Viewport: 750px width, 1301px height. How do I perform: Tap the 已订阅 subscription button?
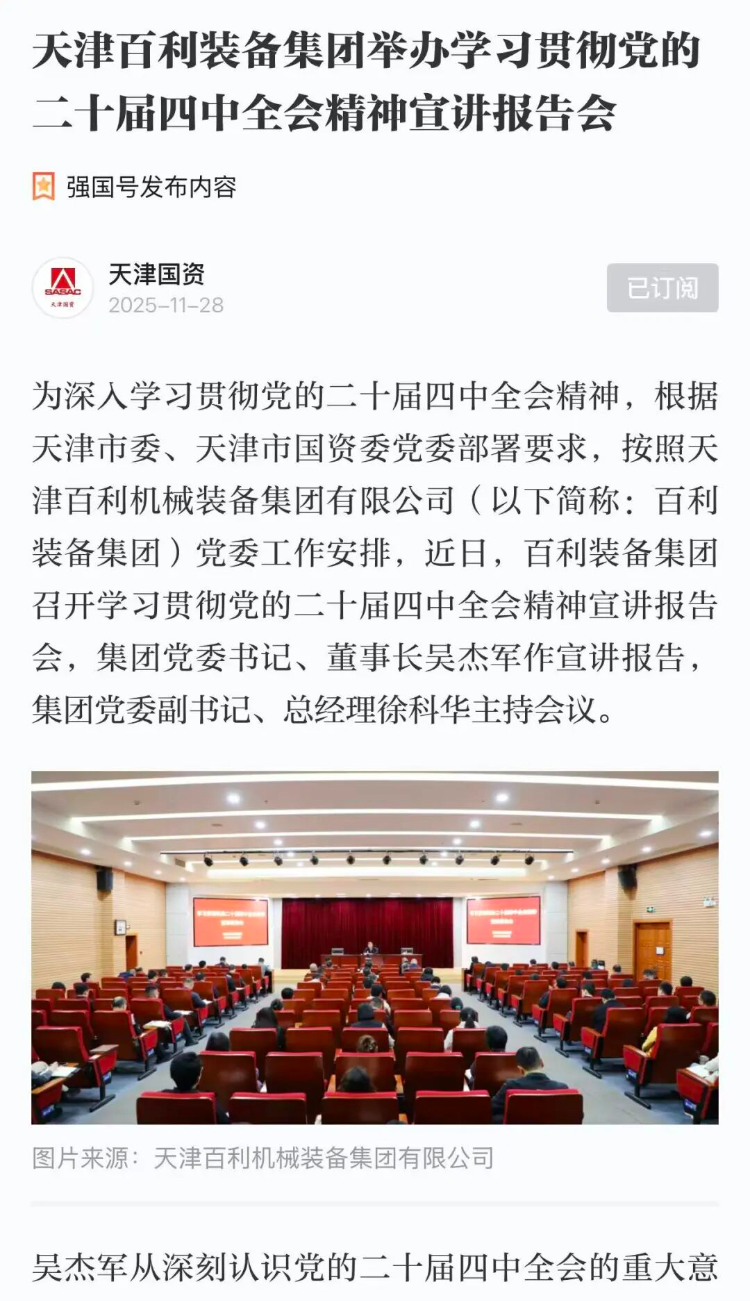pos(662,288)
